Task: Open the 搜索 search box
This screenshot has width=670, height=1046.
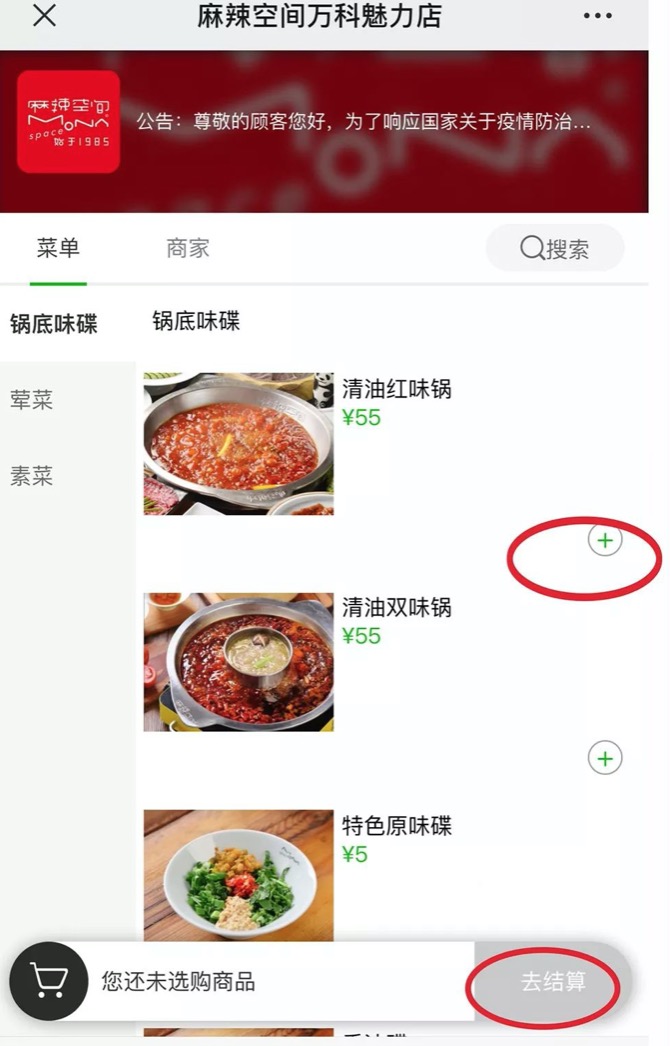Action: click(555, 249)
